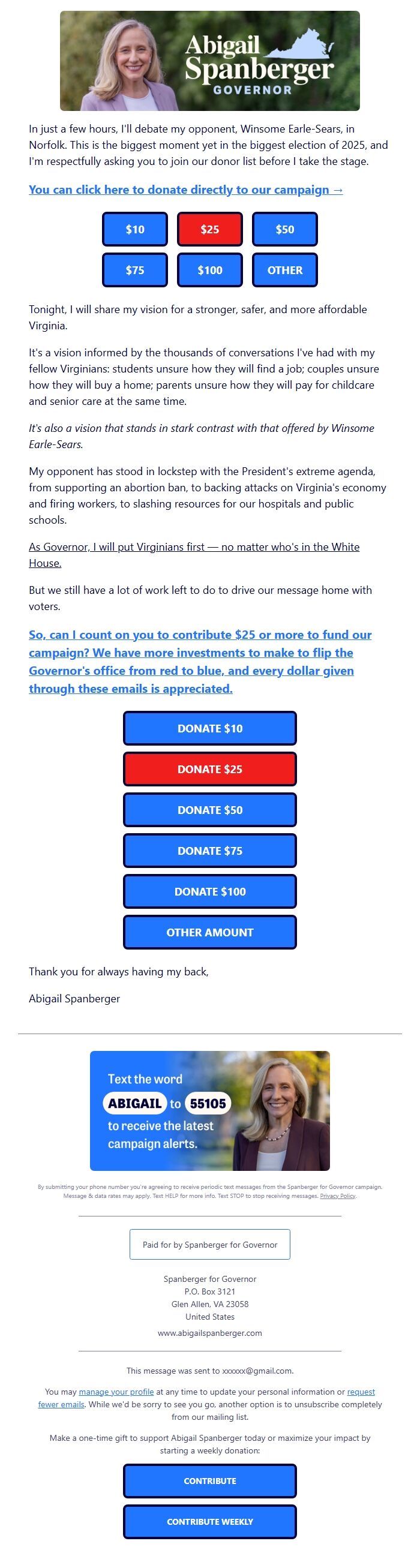Start a weekly donation with CONTRIBUTE WEEKLY
420x1568 pixels.
(209, 1522)
